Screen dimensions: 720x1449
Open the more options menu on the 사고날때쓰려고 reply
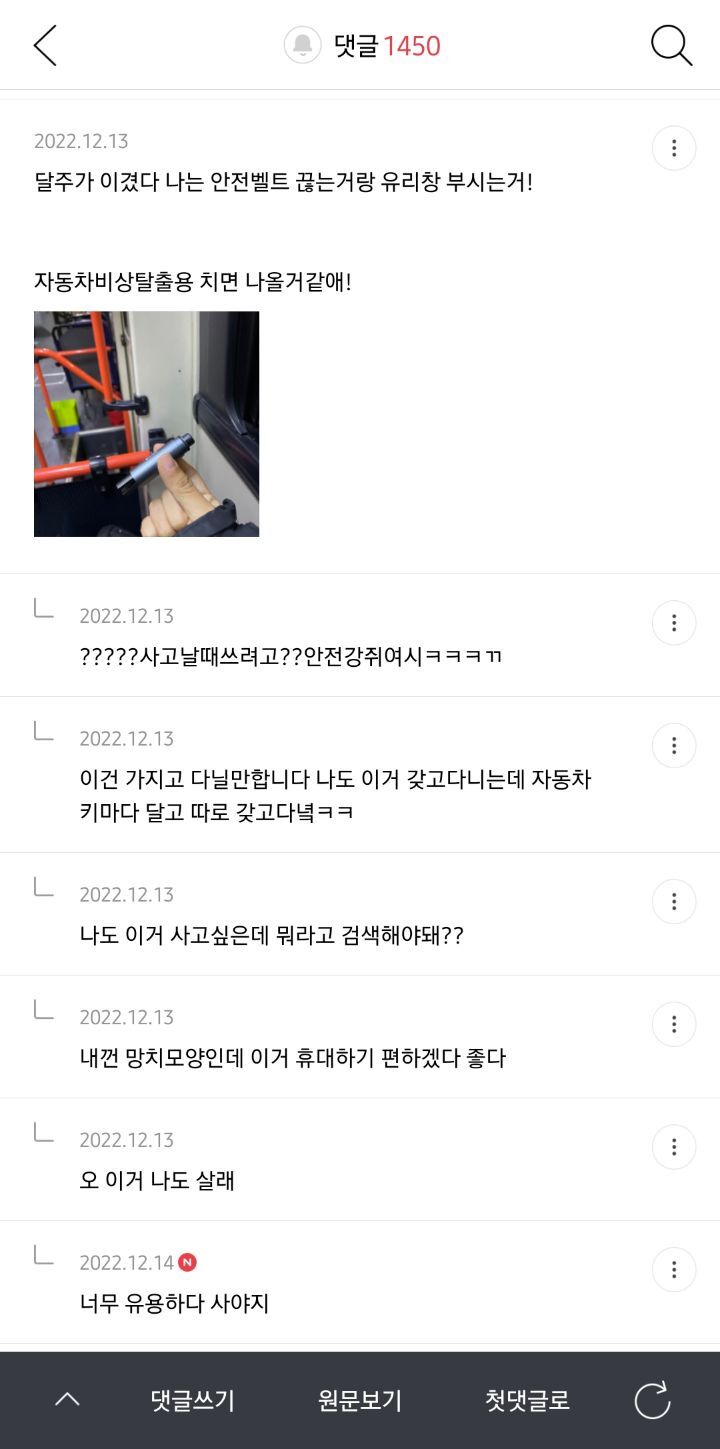[x=674, y=623]
